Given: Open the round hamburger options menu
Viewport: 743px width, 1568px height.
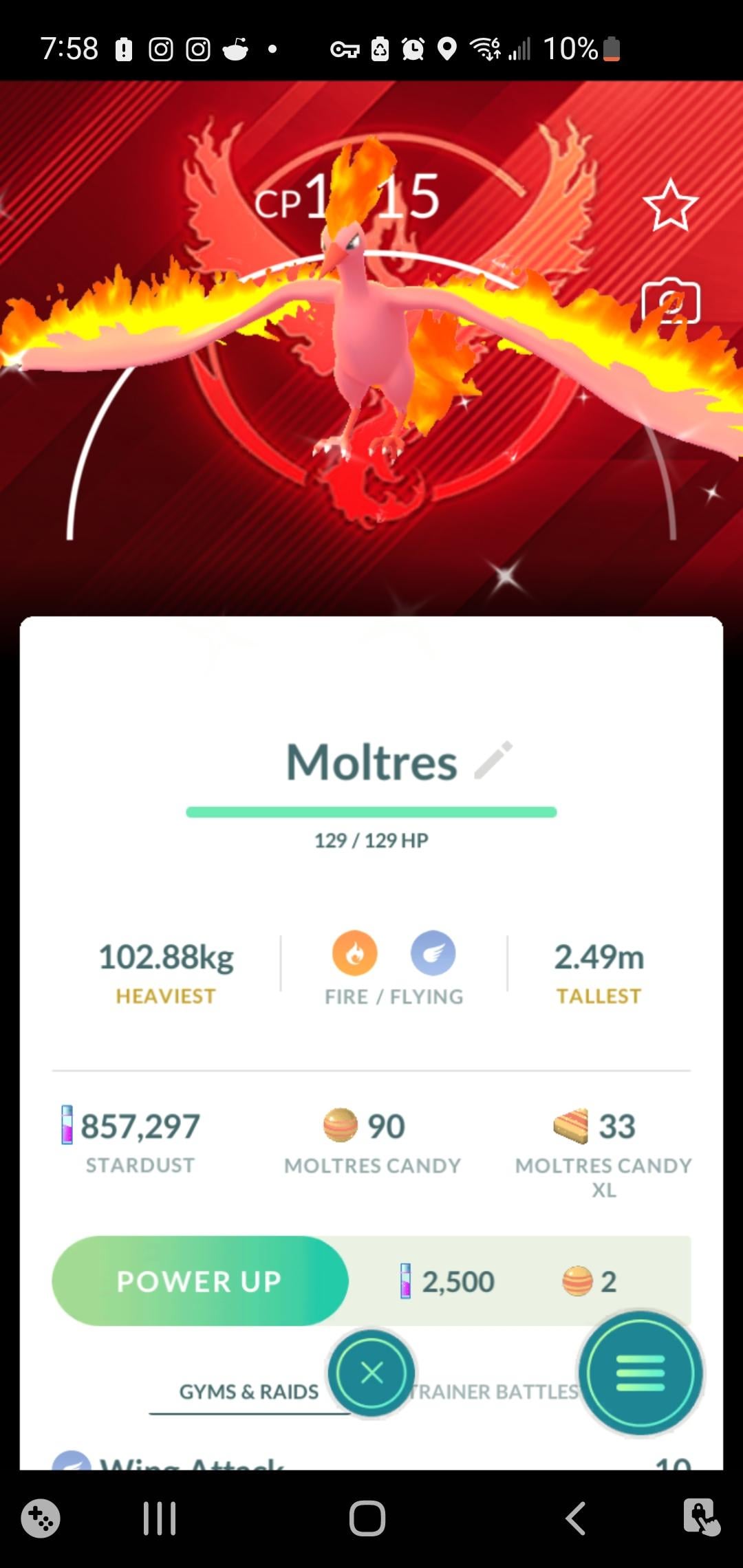Looking at the screenshot, I should point(640,1373).
